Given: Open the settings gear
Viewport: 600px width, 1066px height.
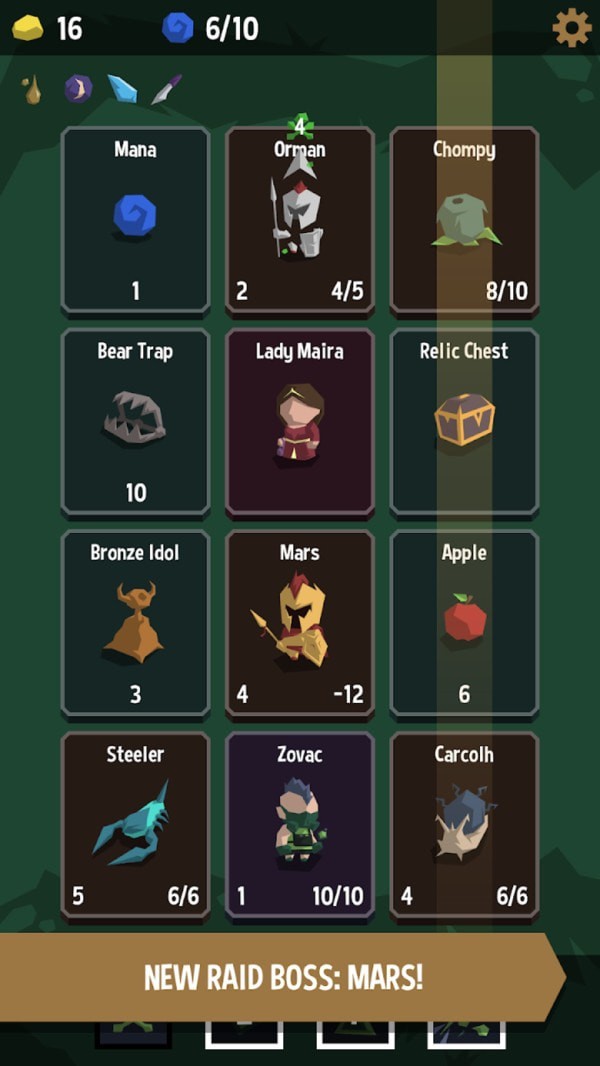Looking at the screenshot, I should tap(572, 28).
